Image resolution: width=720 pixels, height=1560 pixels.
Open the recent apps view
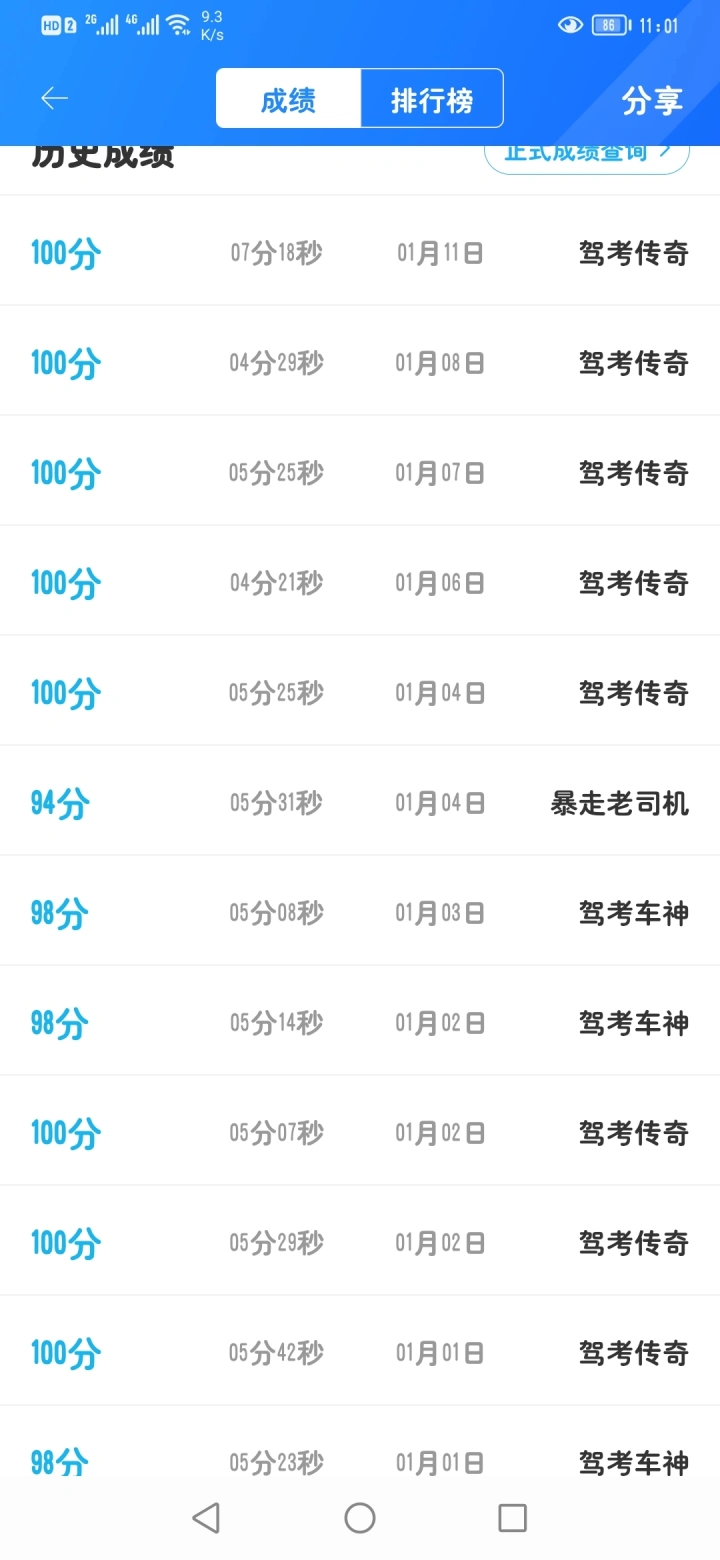coord(512,1518)
